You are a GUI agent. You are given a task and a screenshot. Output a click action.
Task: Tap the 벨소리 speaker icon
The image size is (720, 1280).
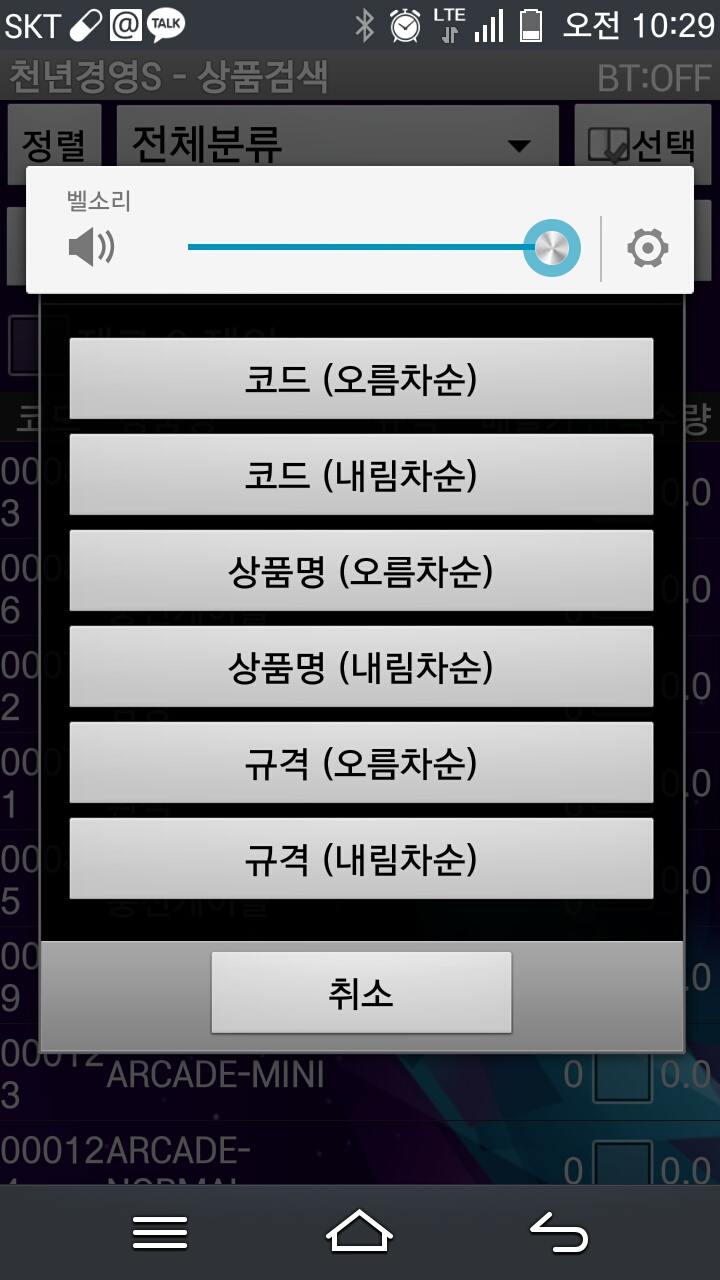tap(91, 247)
